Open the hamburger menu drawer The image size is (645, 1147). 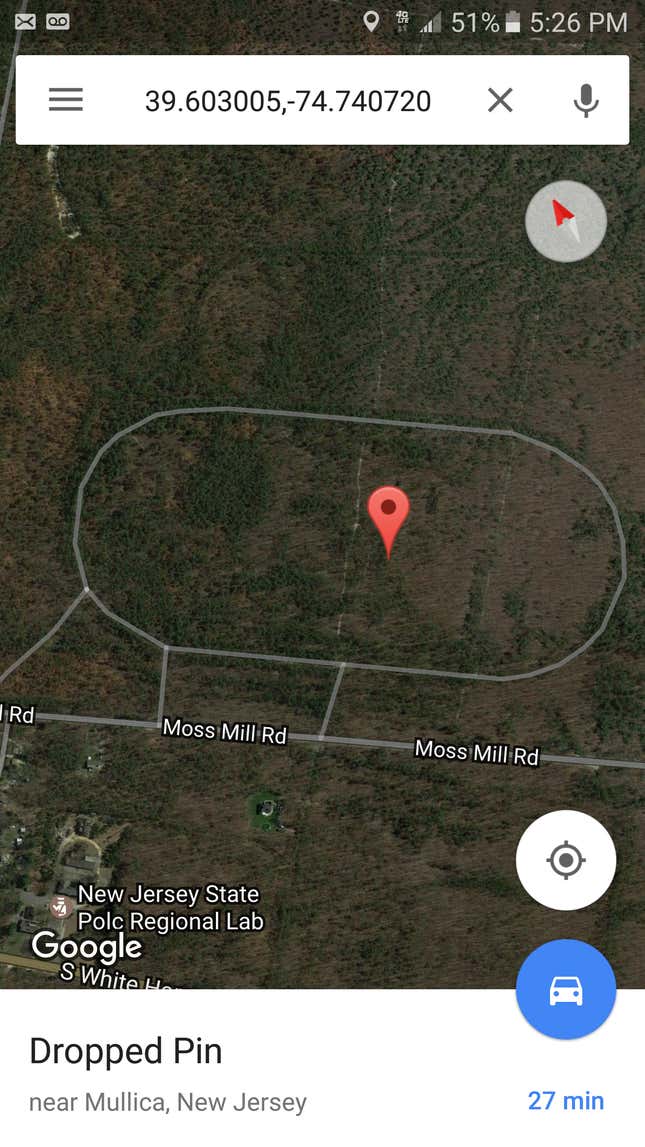[66, 100]
